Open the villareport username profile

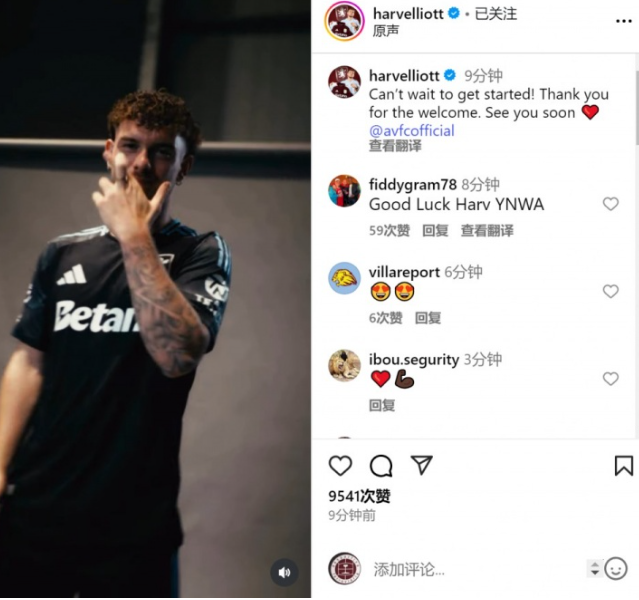tap(404, 272)
